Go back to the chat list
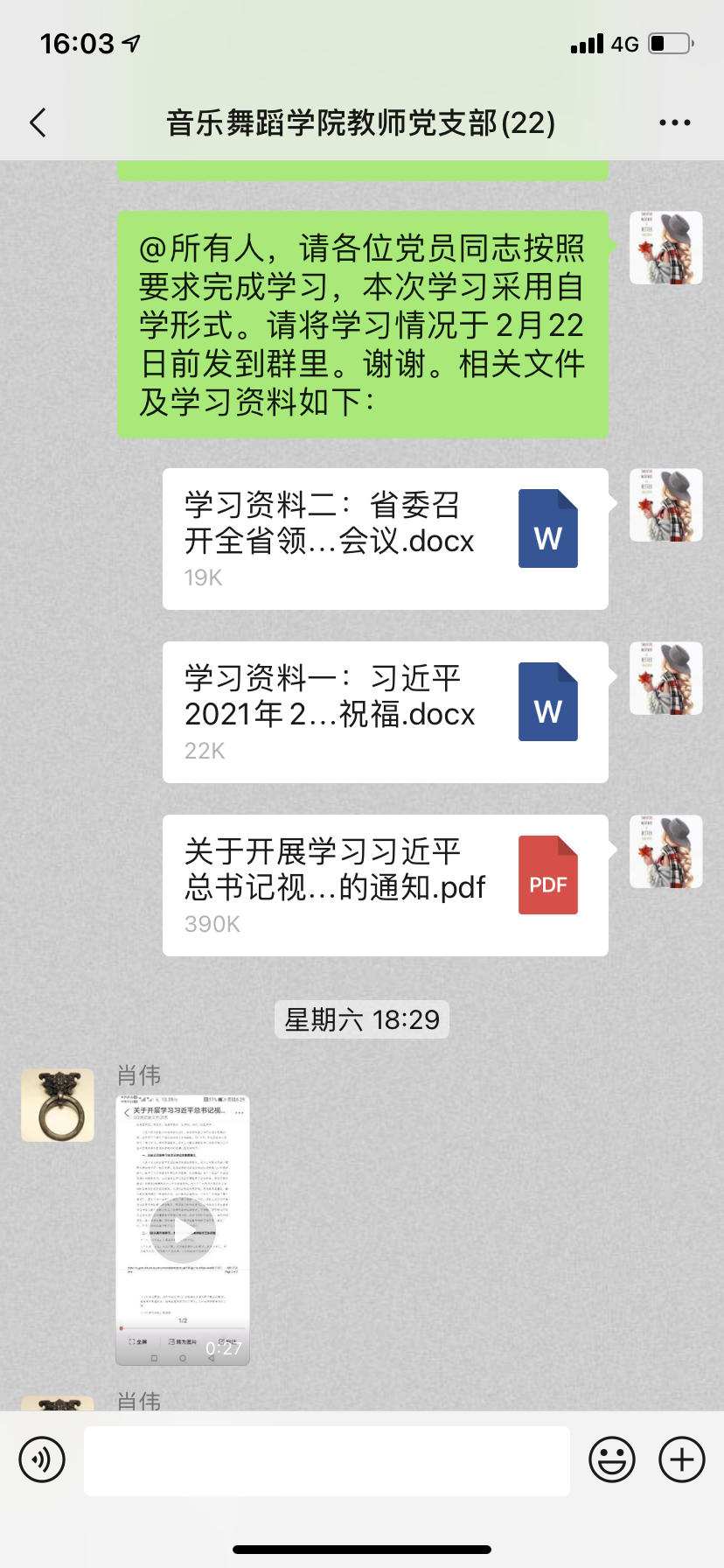The height and width of the screenshot is (1568, 724). point(38,123)
